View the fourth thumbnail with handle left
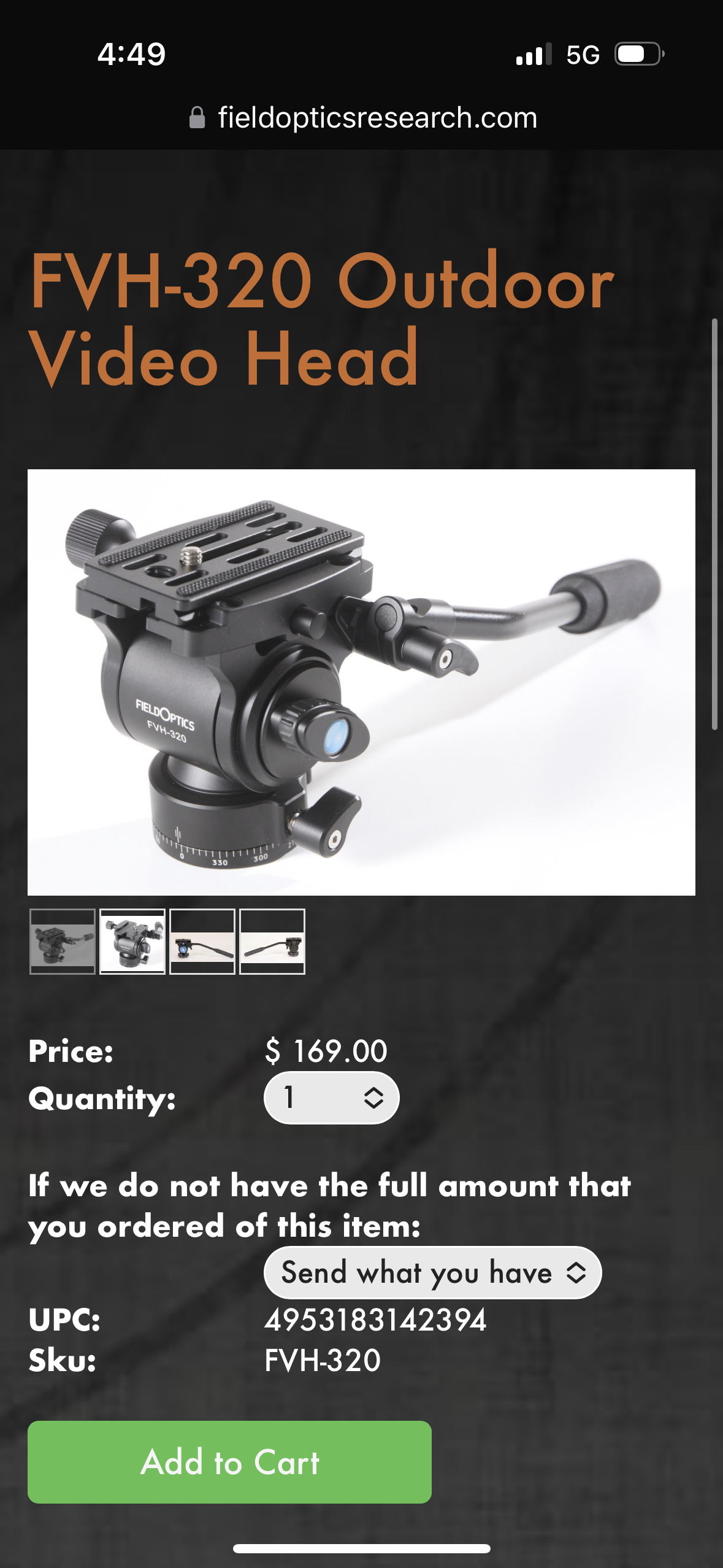723x1568 pixels. coord(272,942)
